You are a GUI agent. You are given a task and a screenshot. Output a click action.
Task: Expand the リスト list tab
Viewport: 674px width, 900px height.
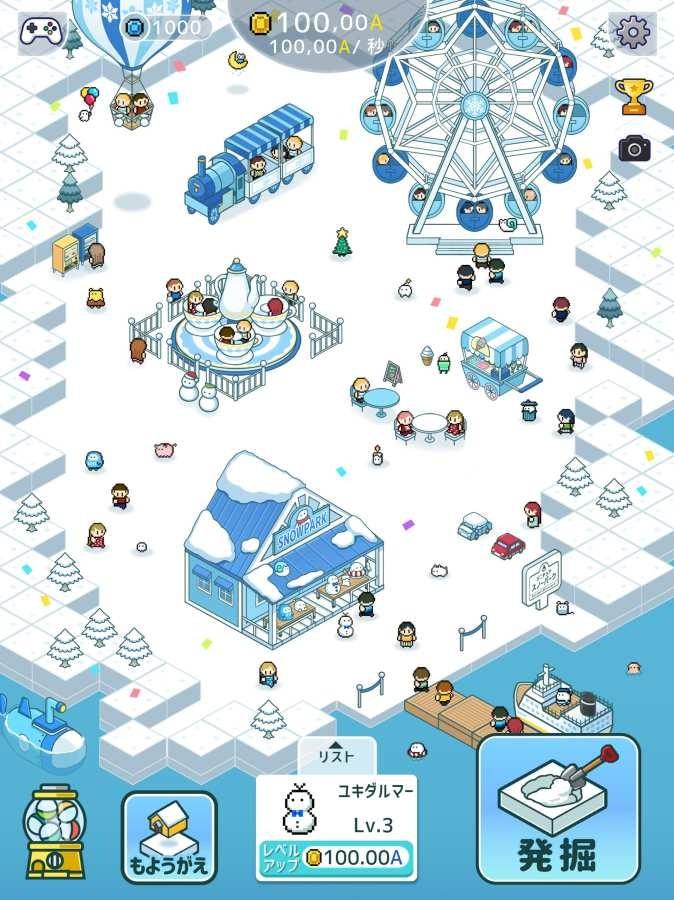tap(337, 753)
